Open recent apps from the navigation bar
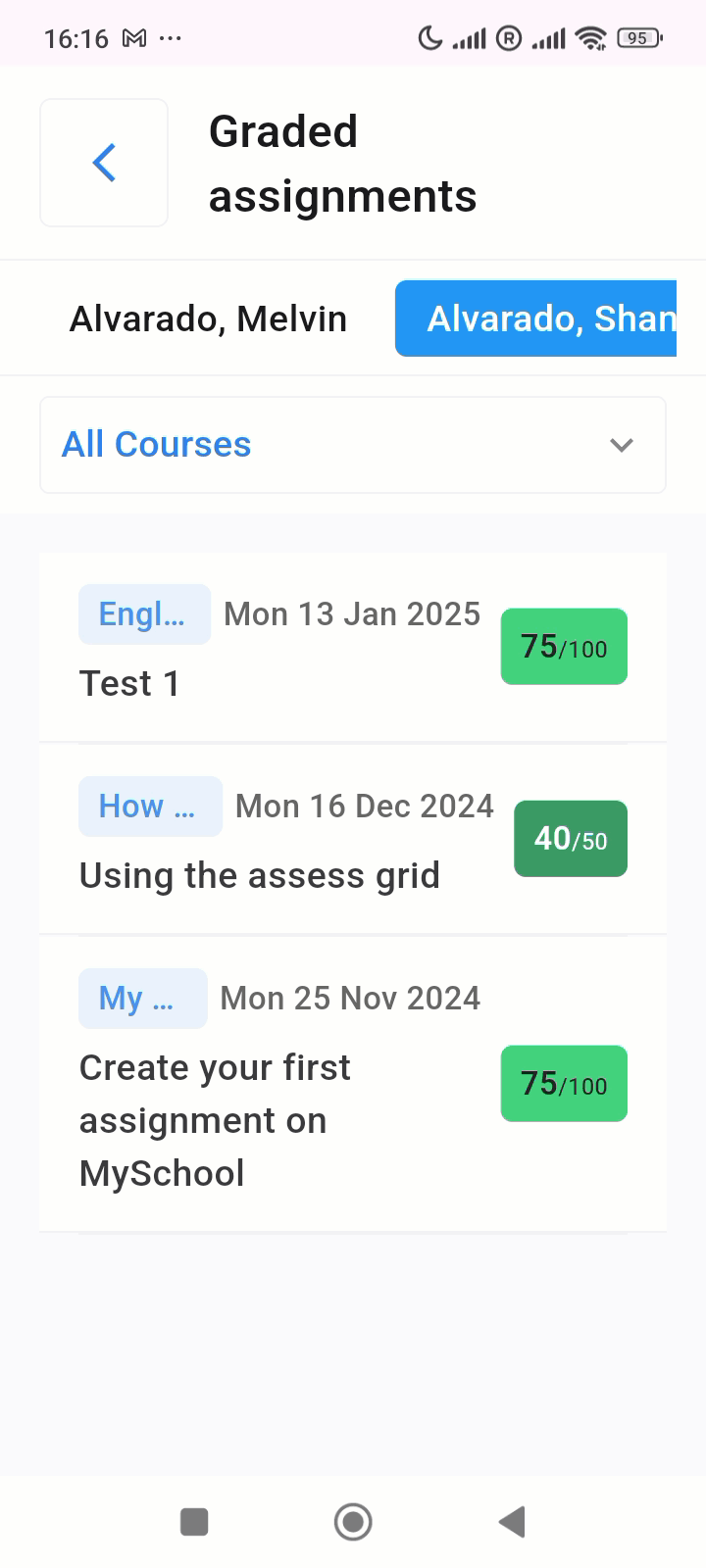Image resolution: width=706 pixels, height=1568 pixels. tap(194, 1522)
